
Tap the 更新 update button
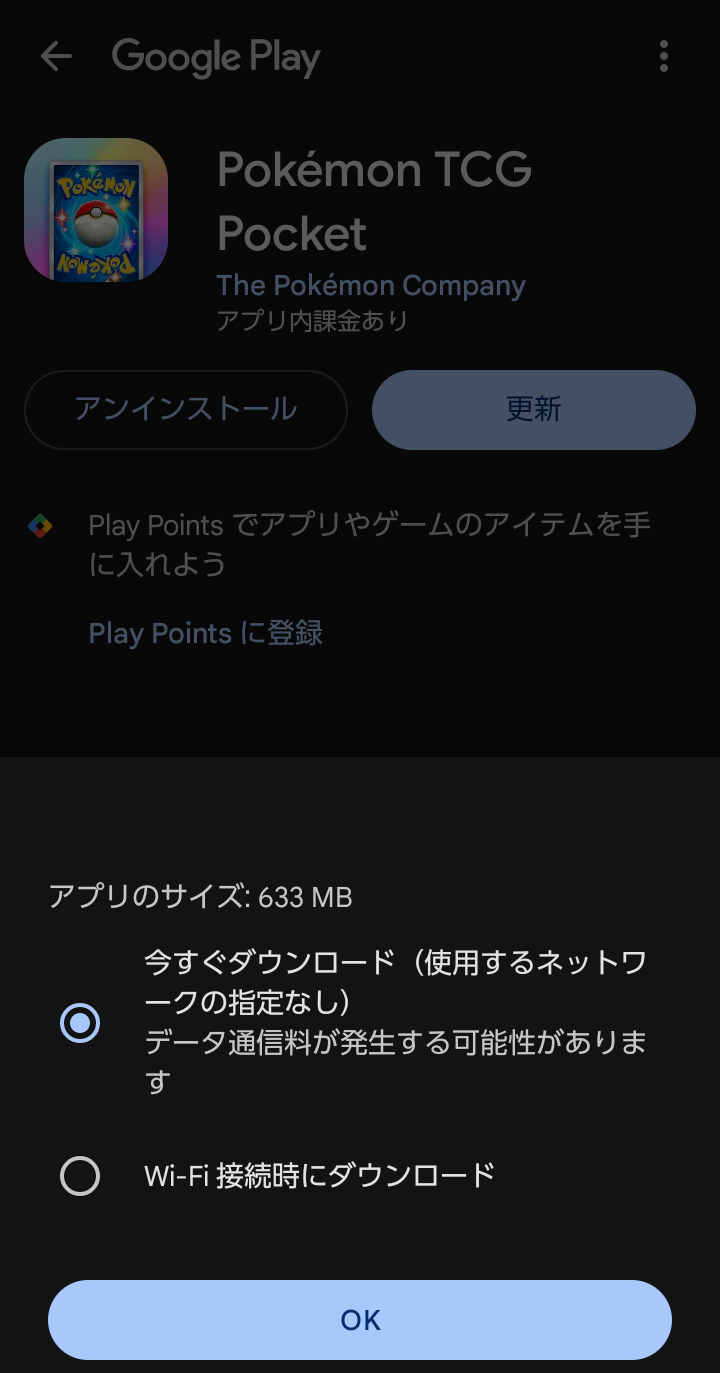click(534, 409)
